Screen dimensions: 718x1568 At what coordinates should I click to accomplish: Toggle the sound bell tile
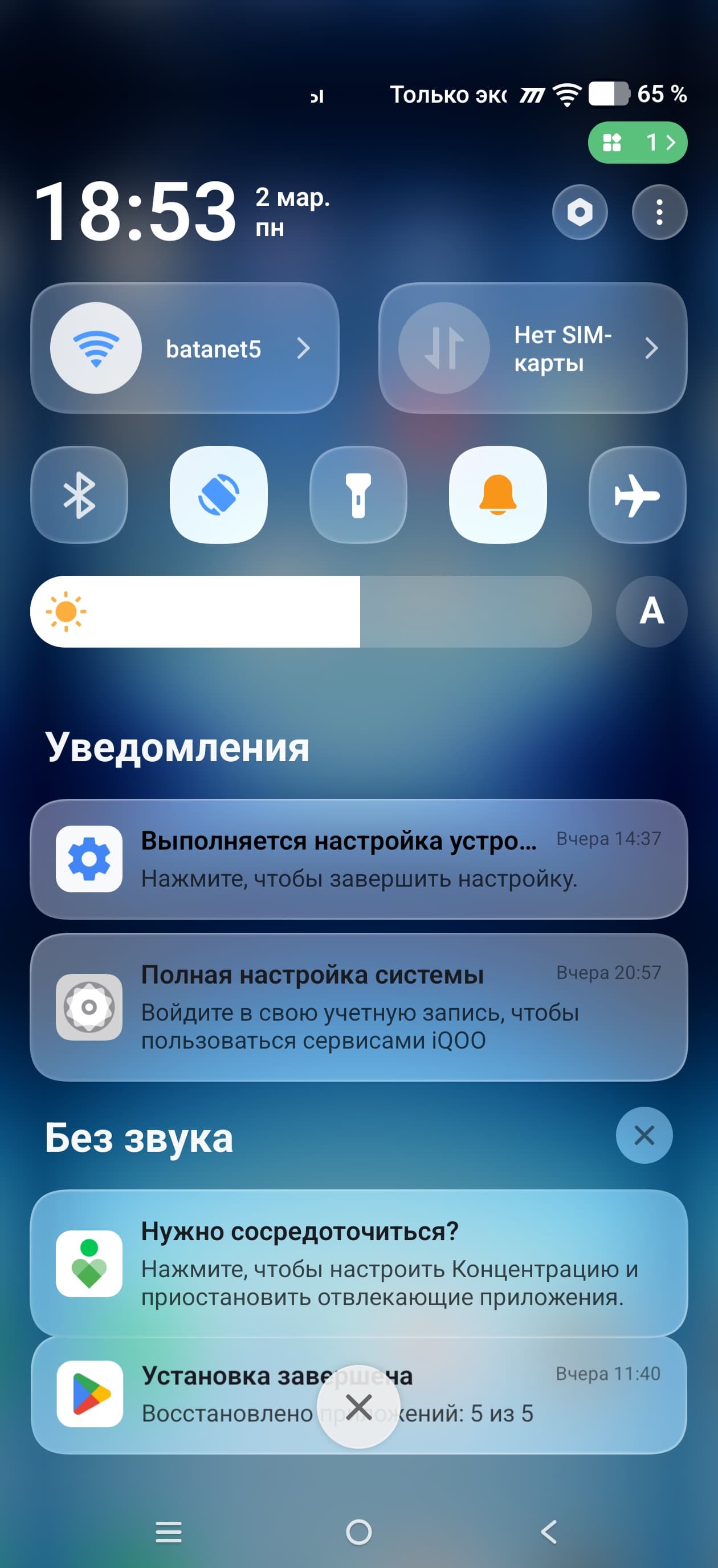(497, 495)
